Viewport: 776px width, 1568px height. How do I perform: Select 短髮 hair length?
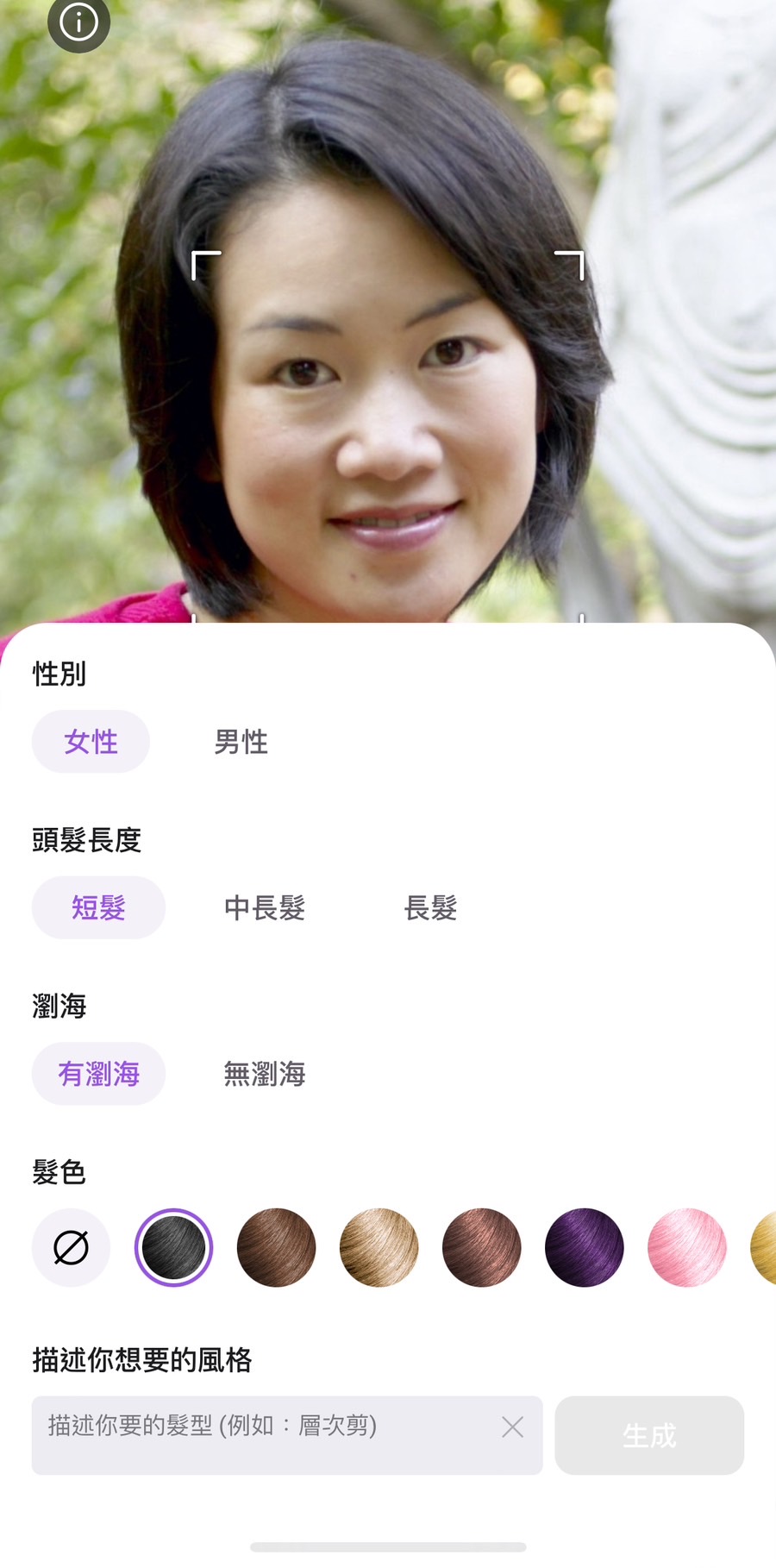[x=98, y=907]
